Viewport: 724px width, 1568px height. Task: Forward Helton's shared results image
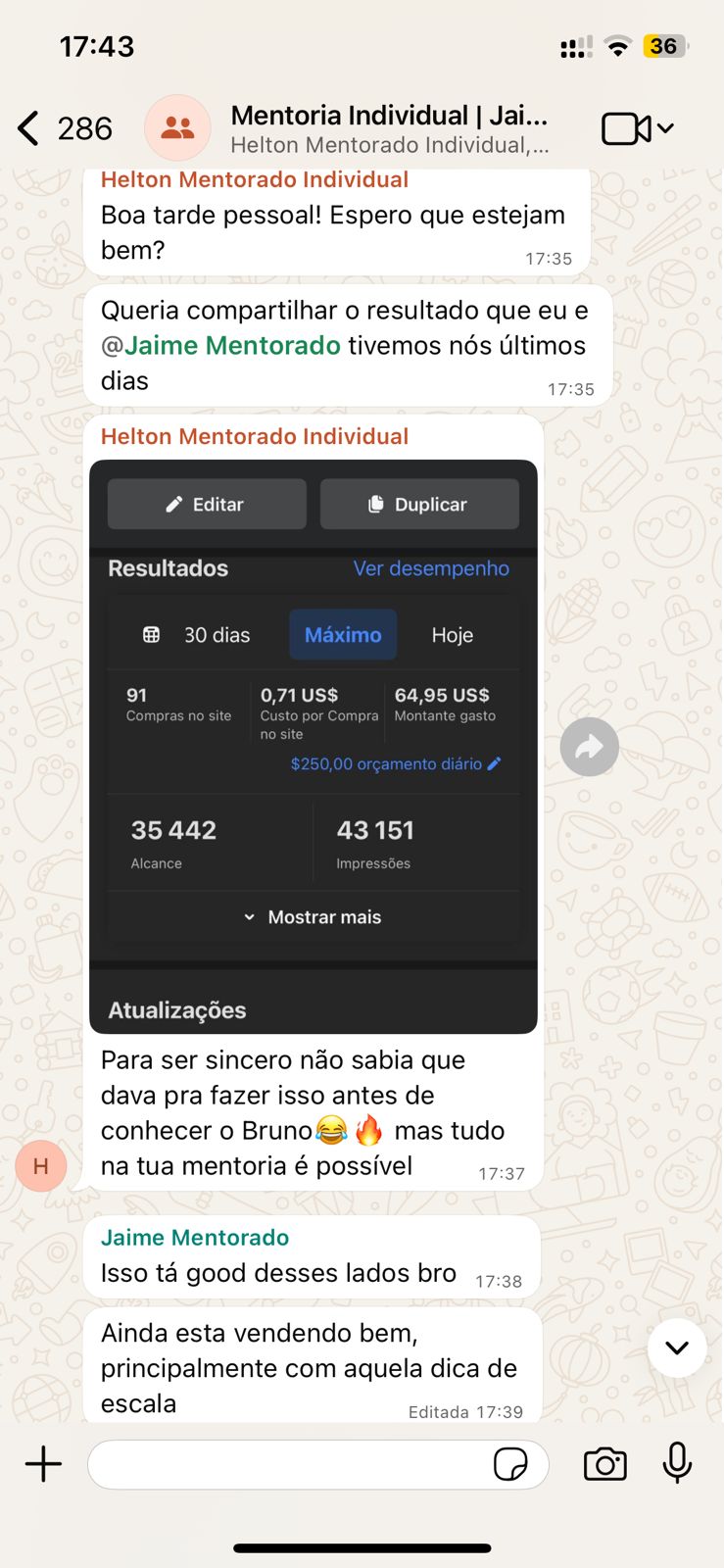(x=589, y=747)
